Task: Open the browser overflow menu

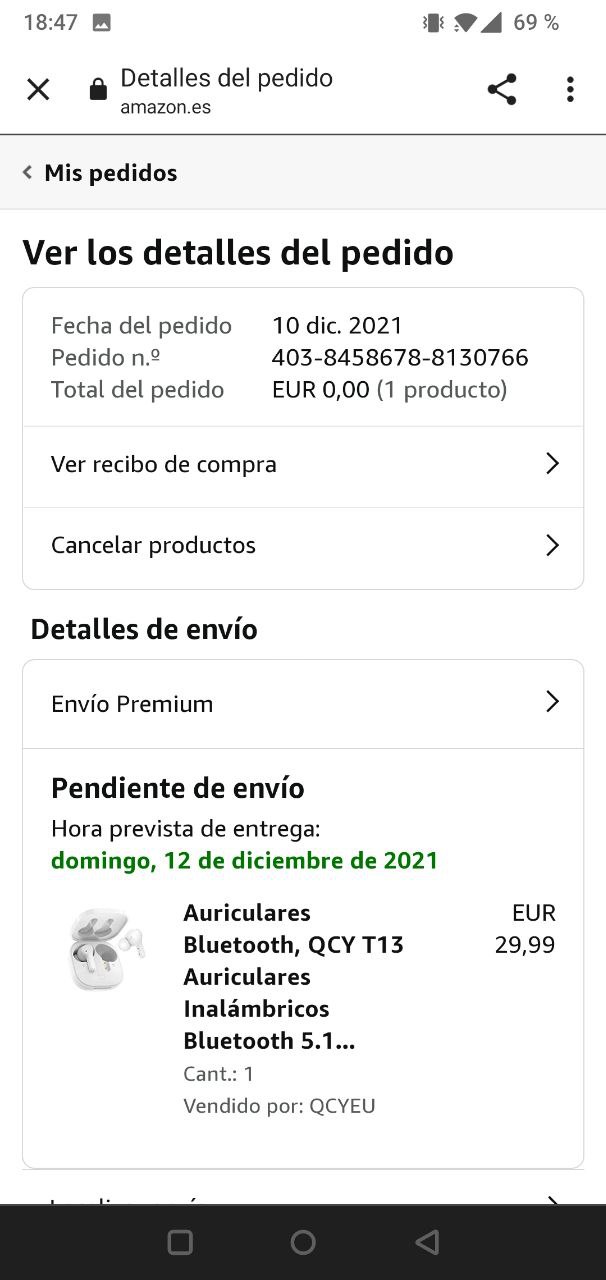Action: 570,90
